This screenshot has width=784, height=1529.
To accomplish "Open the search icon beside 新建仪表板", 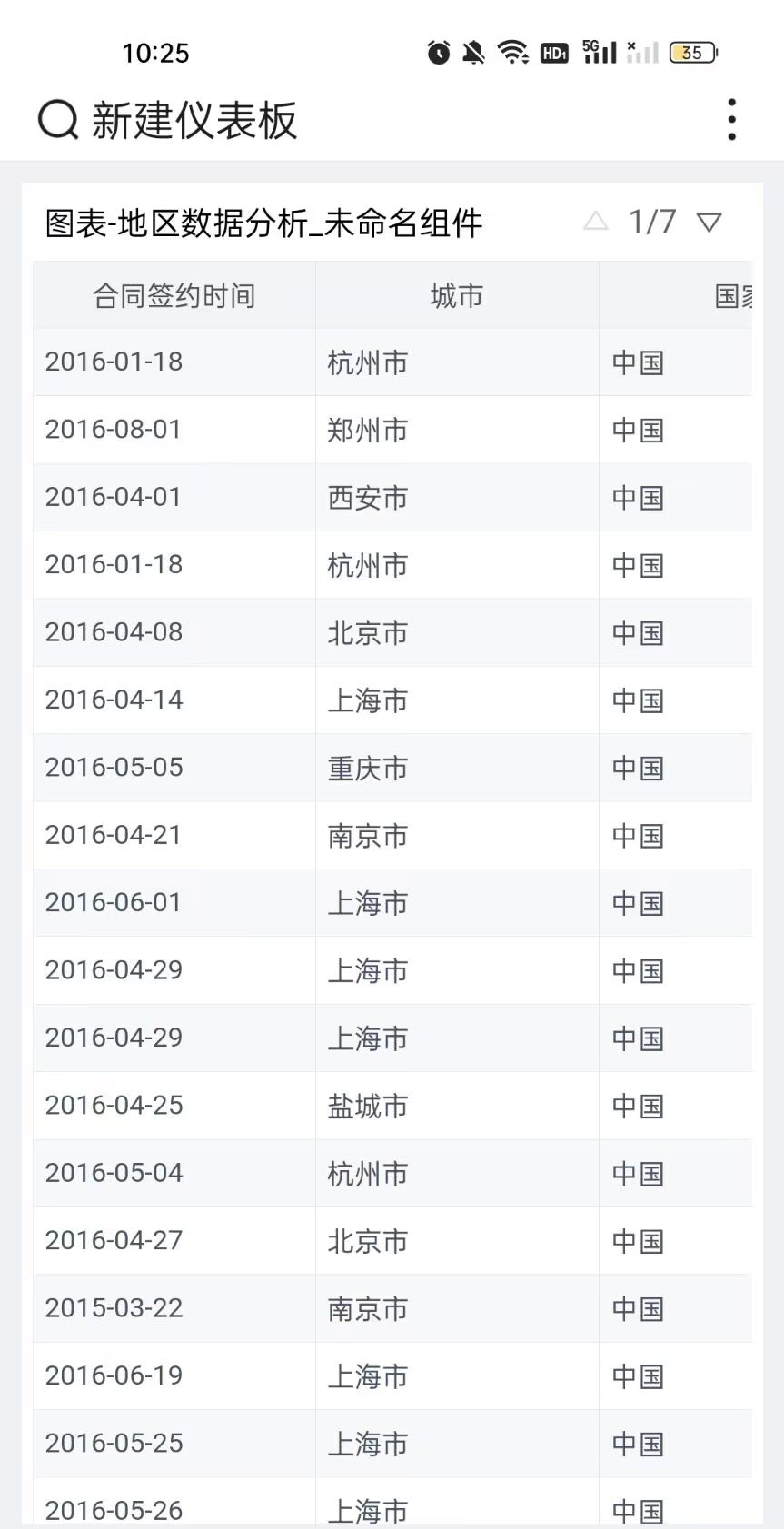I will pos(58,120).
